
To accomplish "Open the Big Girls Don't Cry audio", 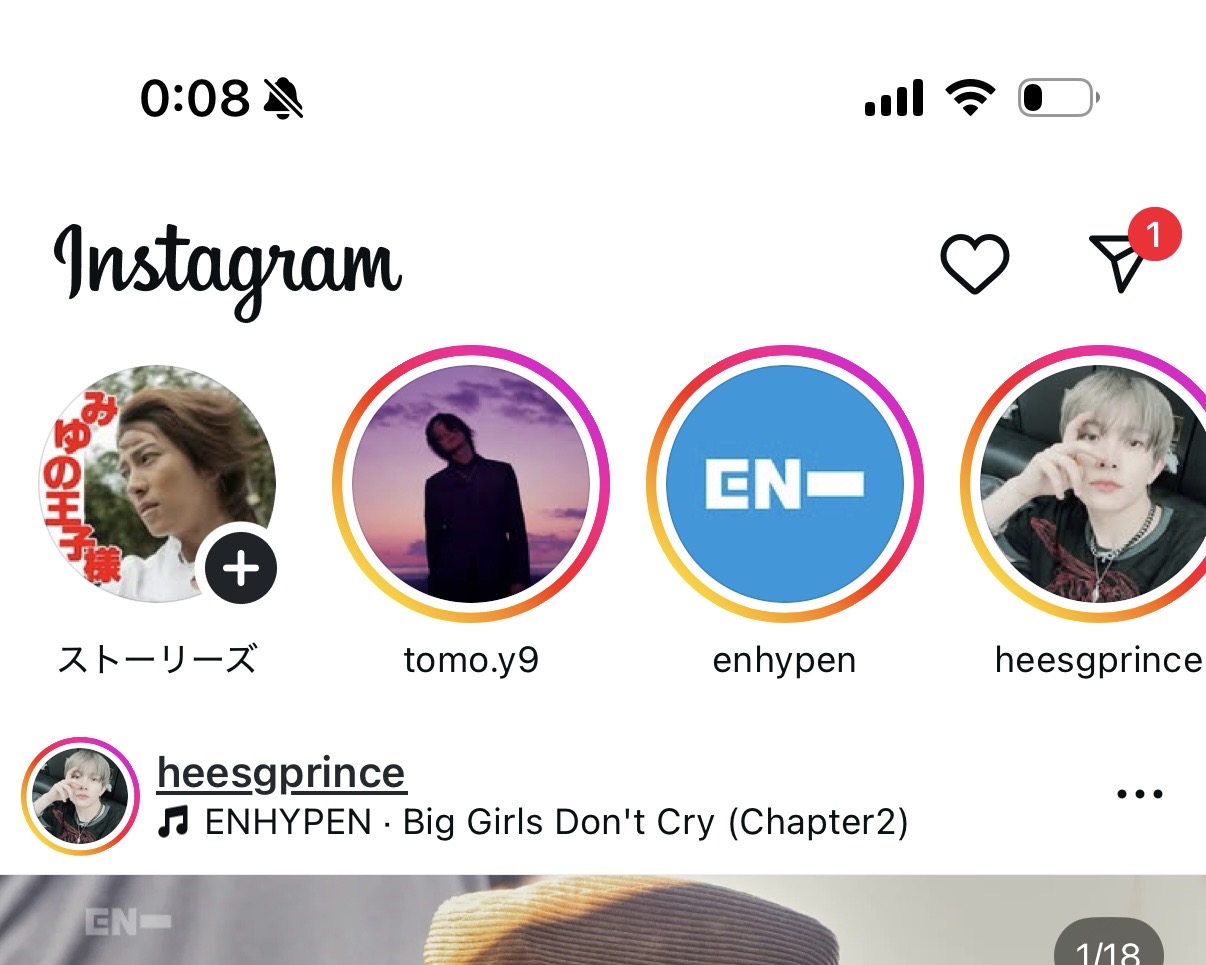I will coord(555,823).
